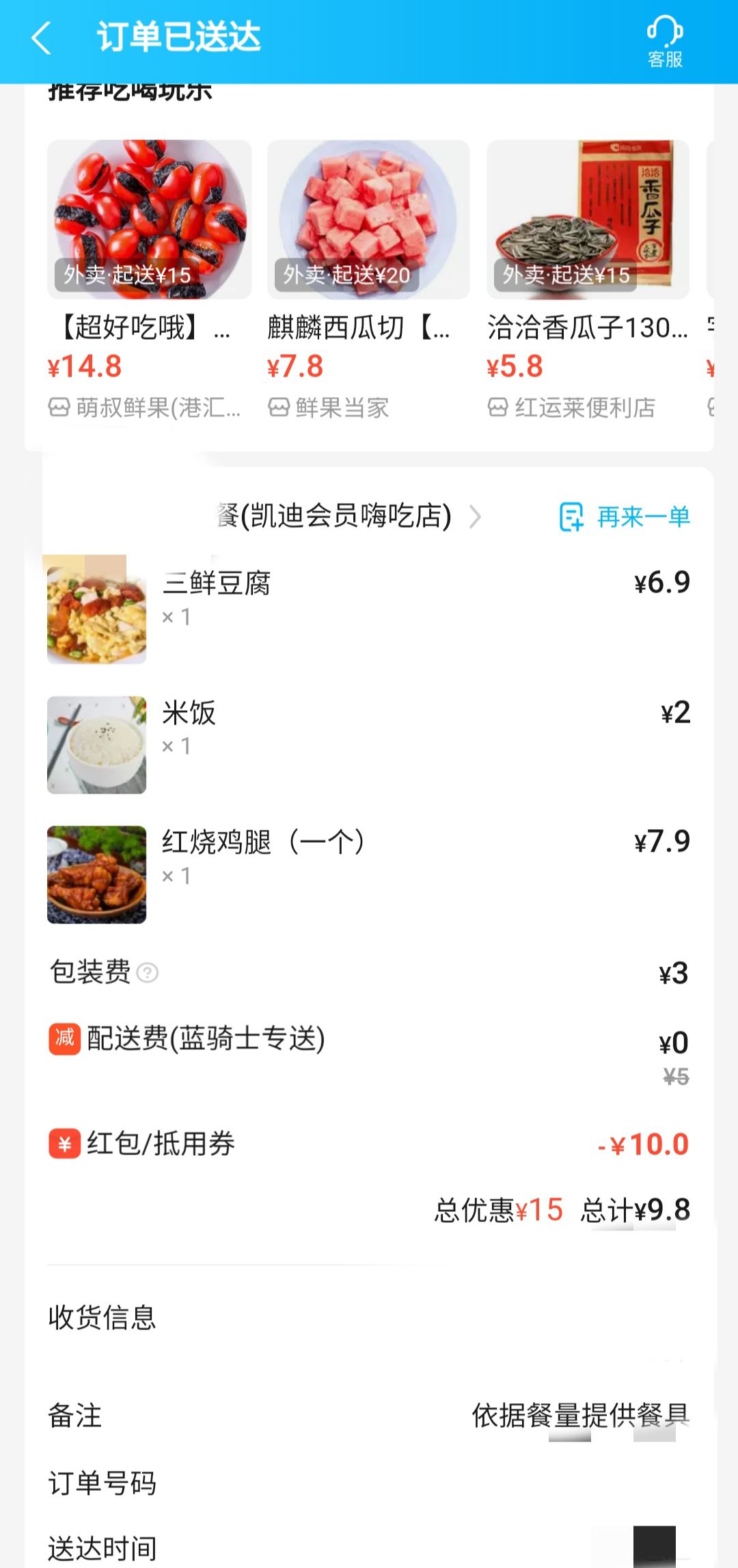Show the 包装费 help info icon
738x1568 pixels.
coord(148,973)
